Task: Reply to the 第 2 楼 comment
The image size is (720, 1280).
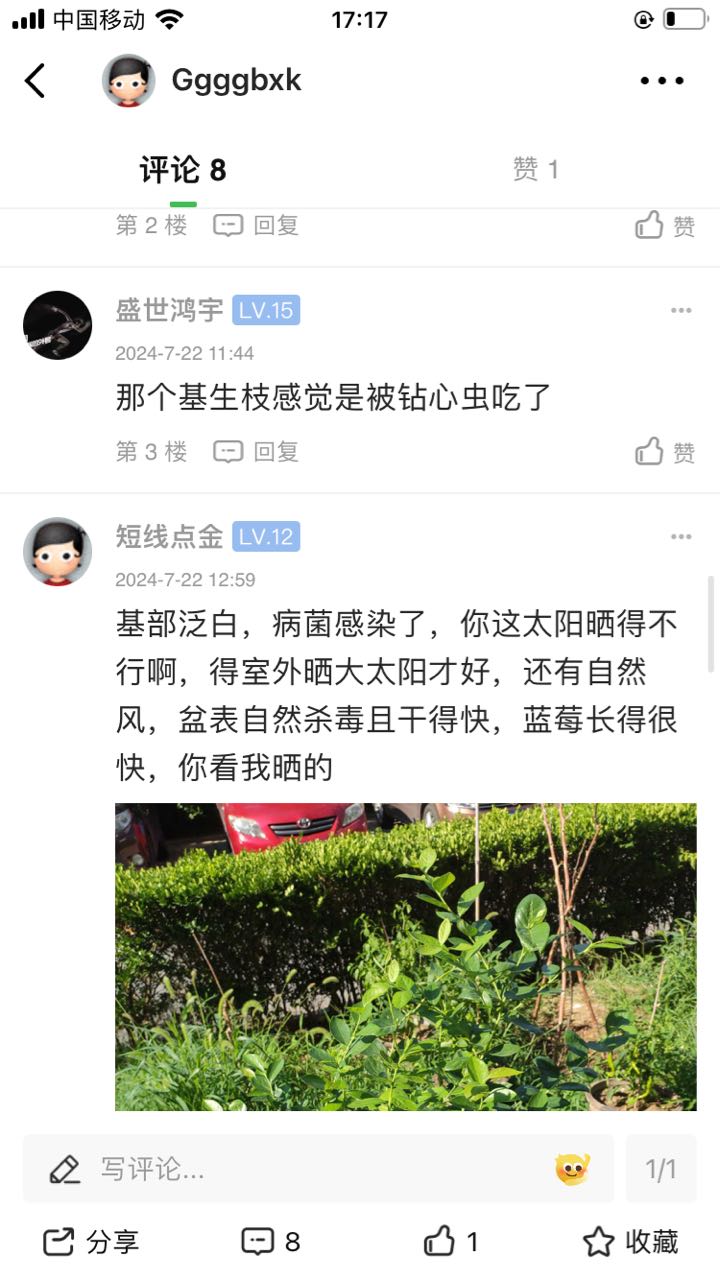Action: (256, 226)
